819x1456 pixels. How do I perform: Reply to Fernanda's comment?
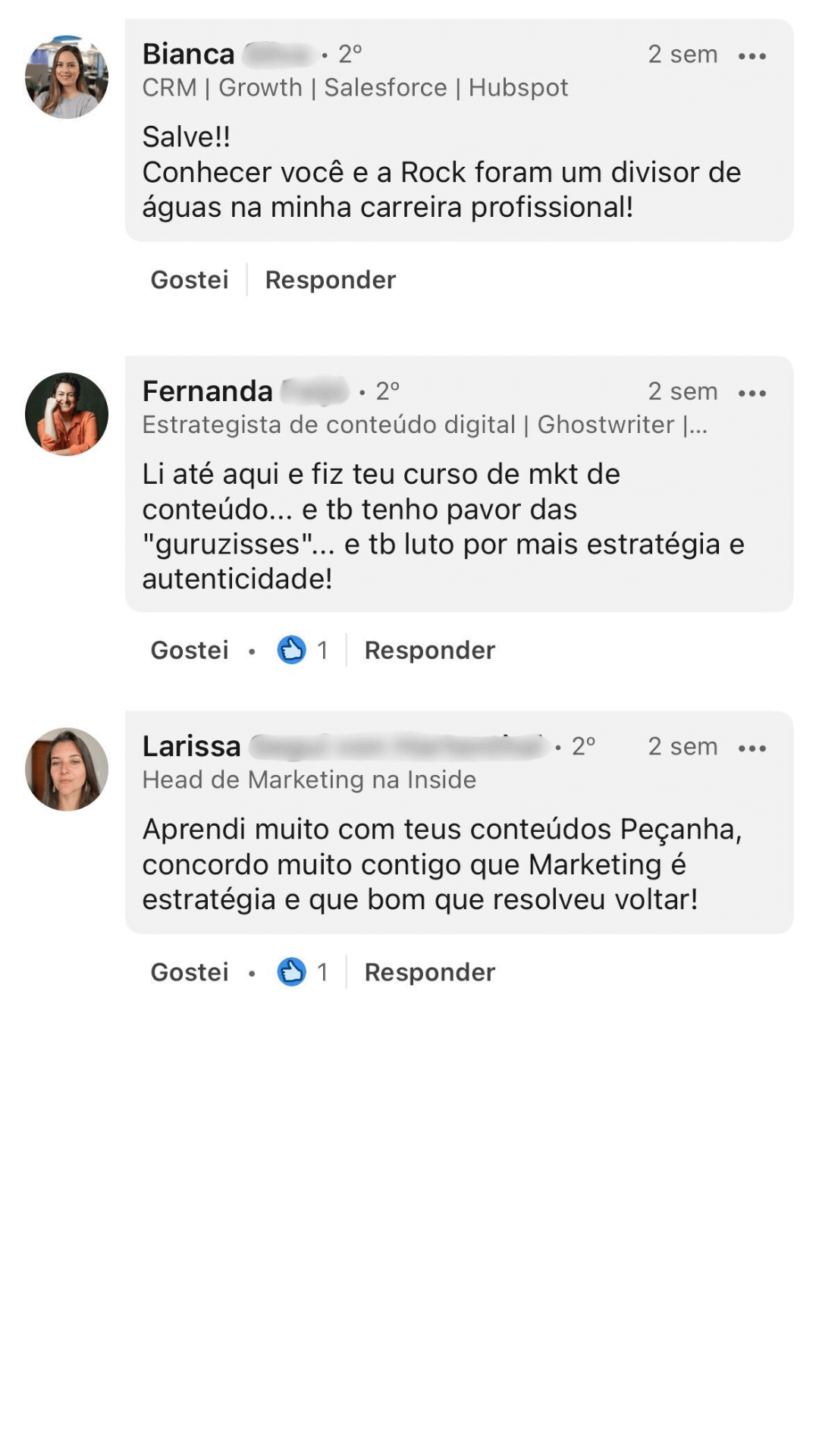pos(430,650)
